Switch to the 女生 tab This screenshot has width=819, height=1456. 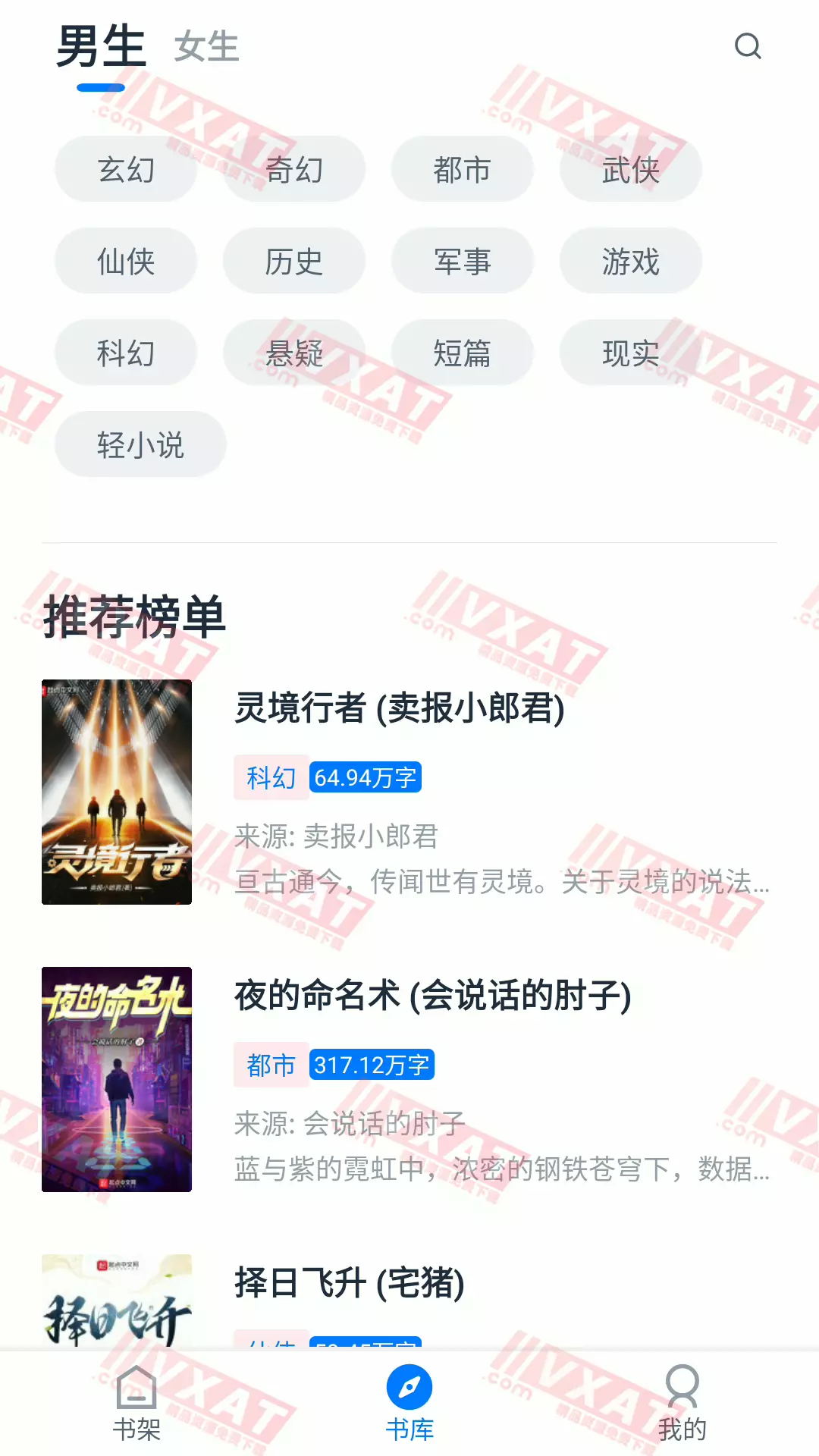[206, 49]
